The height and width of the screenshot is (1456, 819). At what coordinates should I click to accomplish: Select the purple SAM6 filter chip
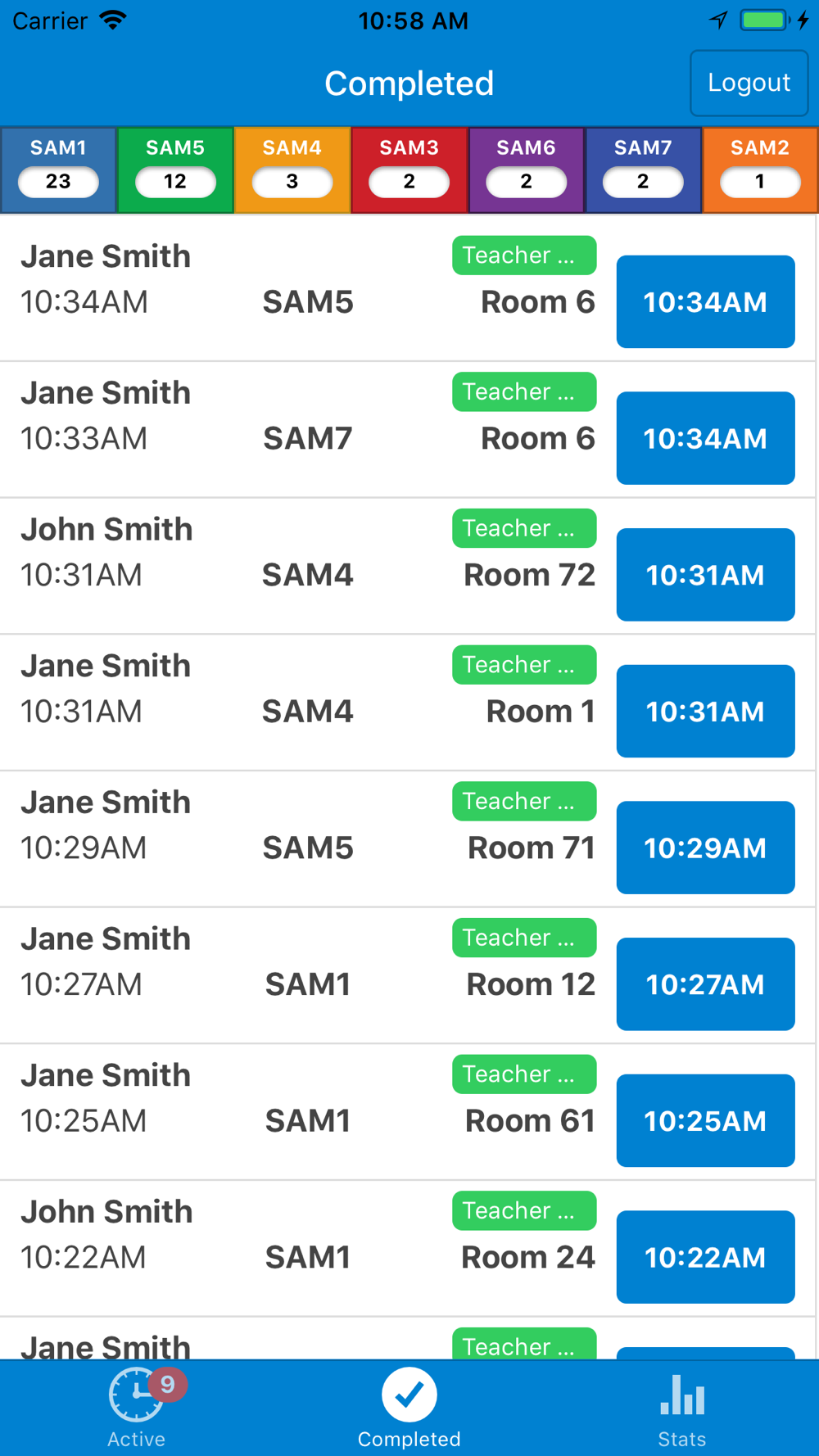click(527, 170)
